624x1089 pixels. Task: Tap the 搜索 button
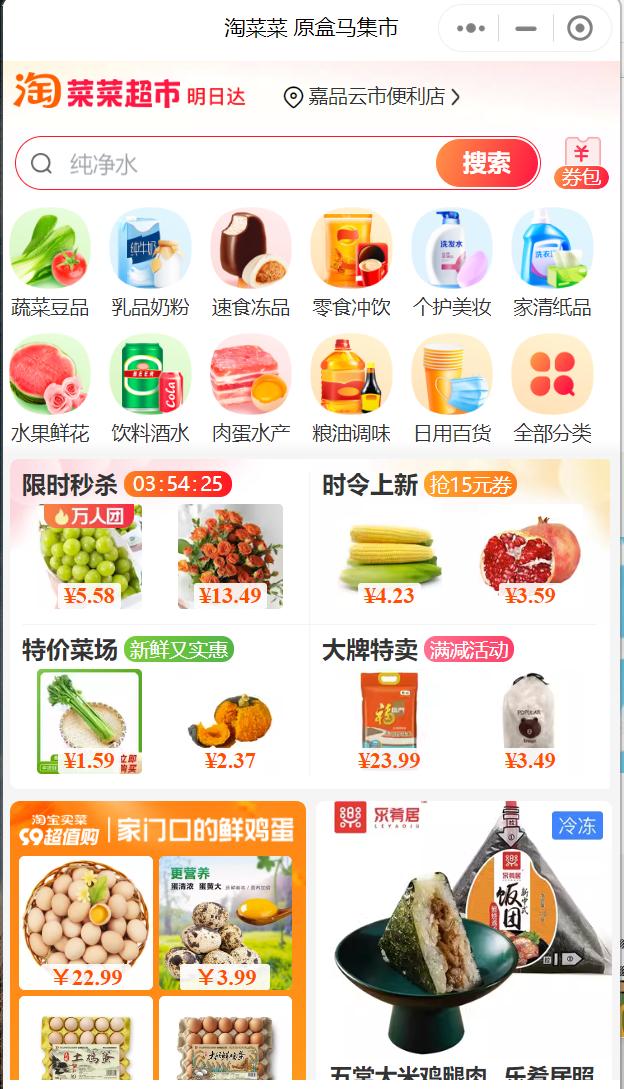tap(487, 163)
